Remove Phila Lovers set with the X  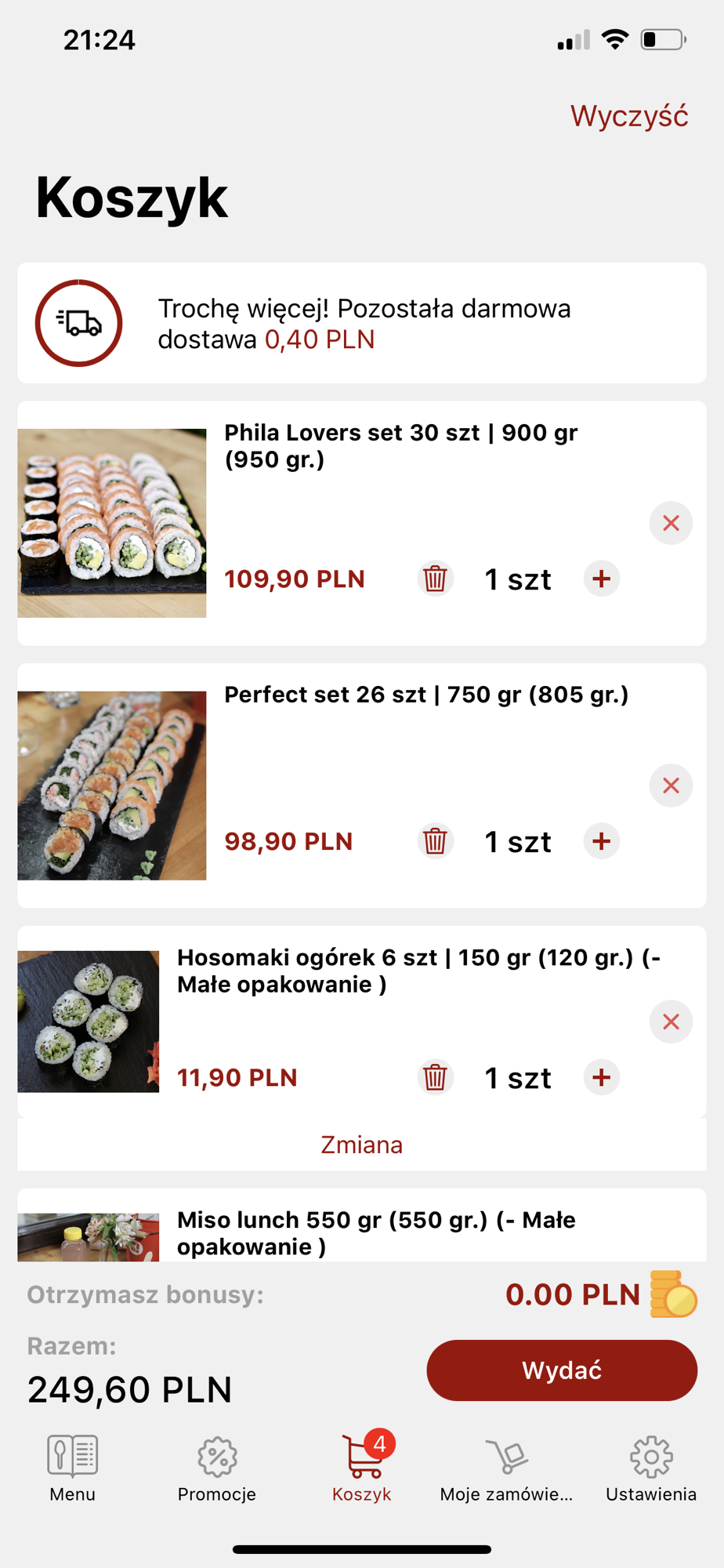tap(671, 523)
